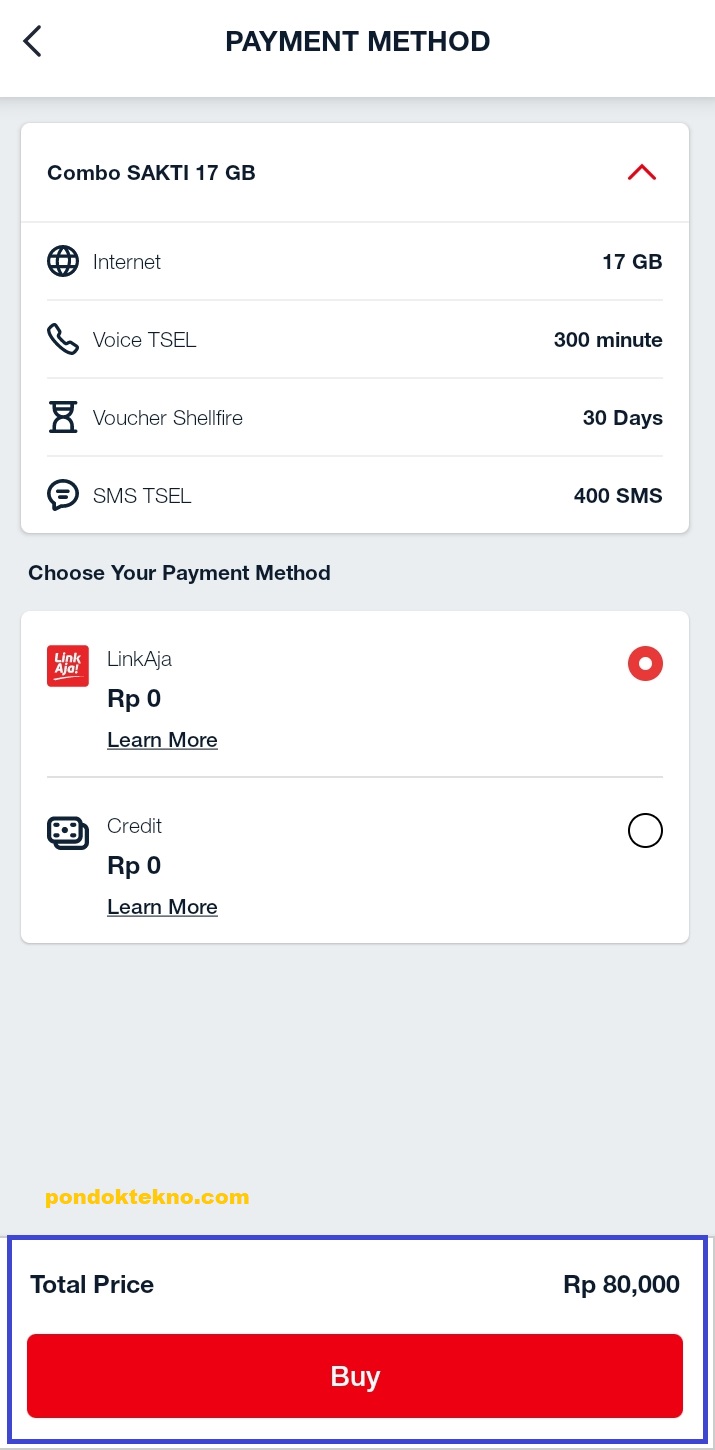Open Learn More under LinkAja
This screenshot has height=1450, width=715.
[x=162, y=740]
